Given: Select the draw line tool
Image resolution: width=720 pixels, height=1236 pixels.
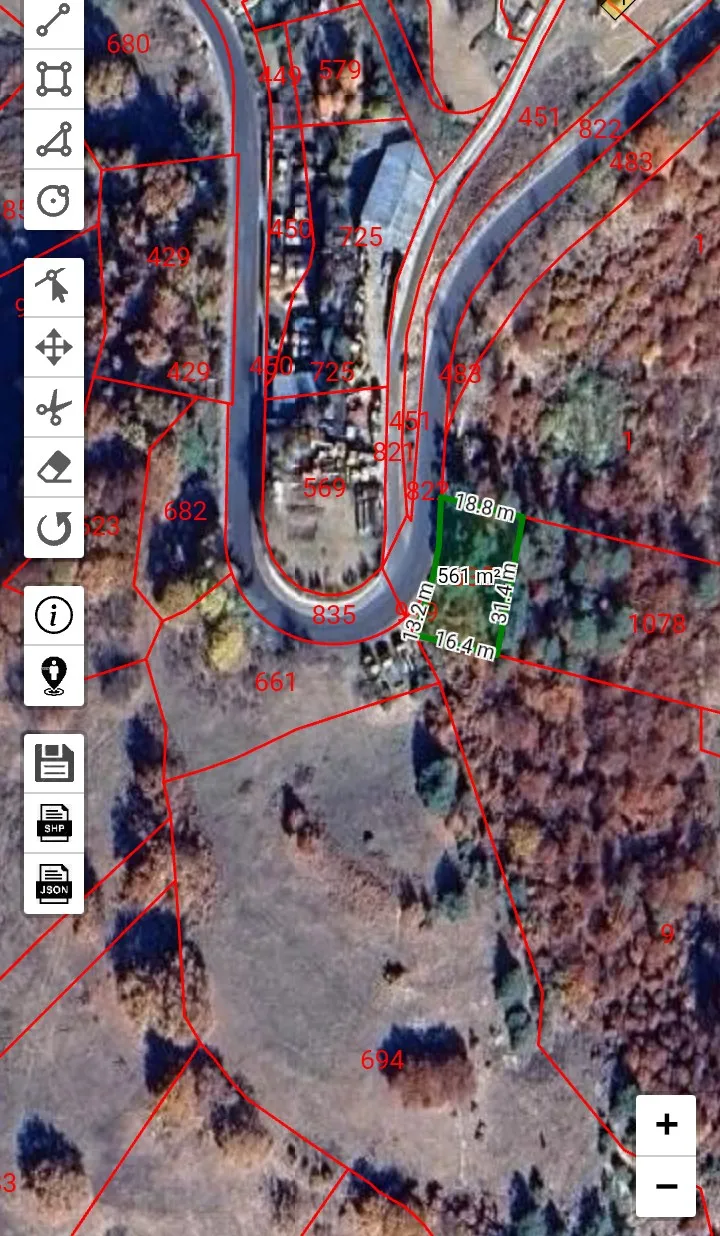Looking at the screenshot, I should 54,20.
